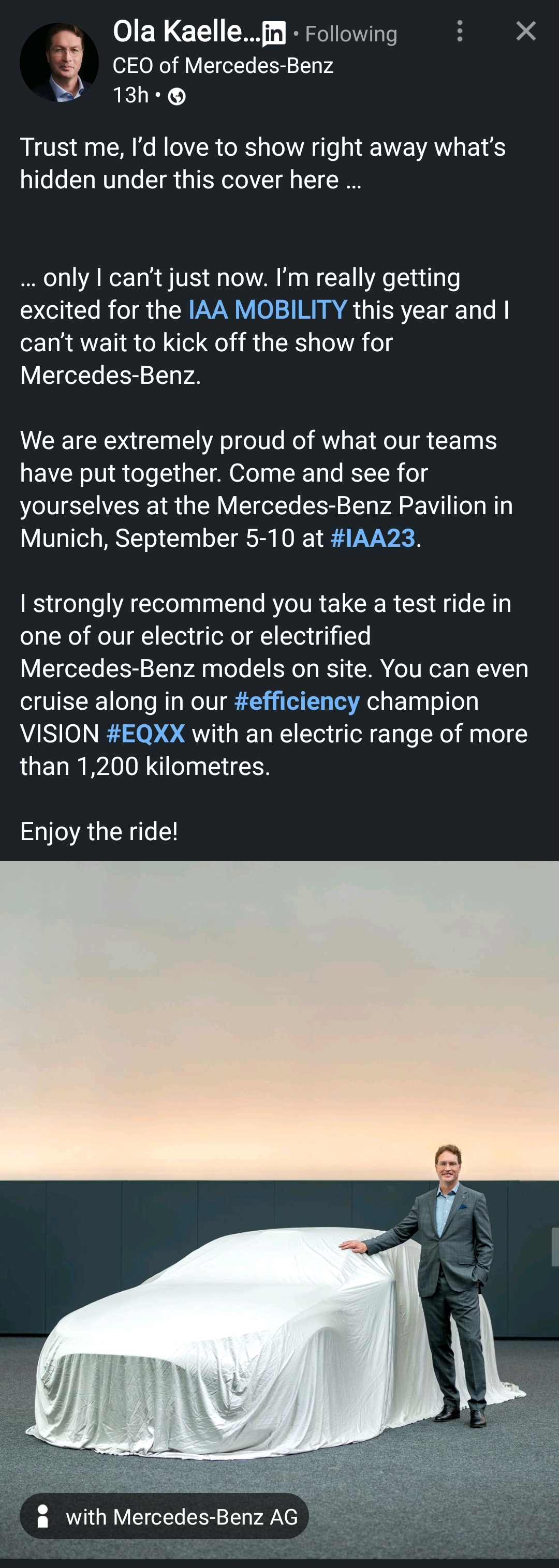
Task: Open the #EQXX hashtag
Action: [x=145, y=734]
